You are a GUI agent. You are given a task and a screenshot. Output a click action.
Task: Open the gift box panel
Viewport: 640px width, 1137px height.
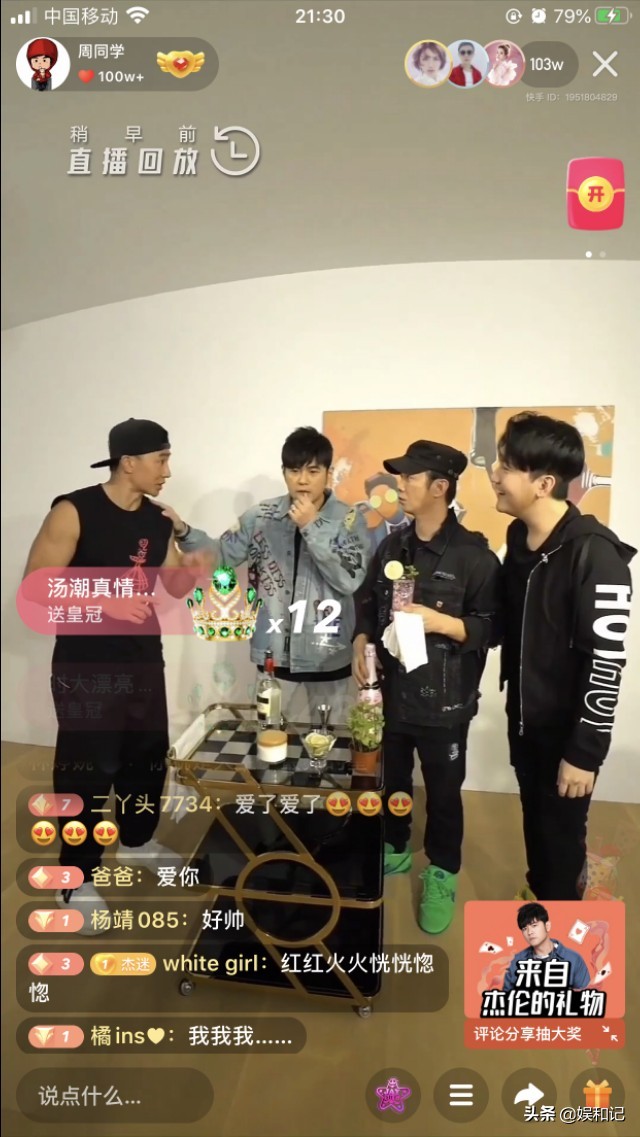tap(597, 1095)
